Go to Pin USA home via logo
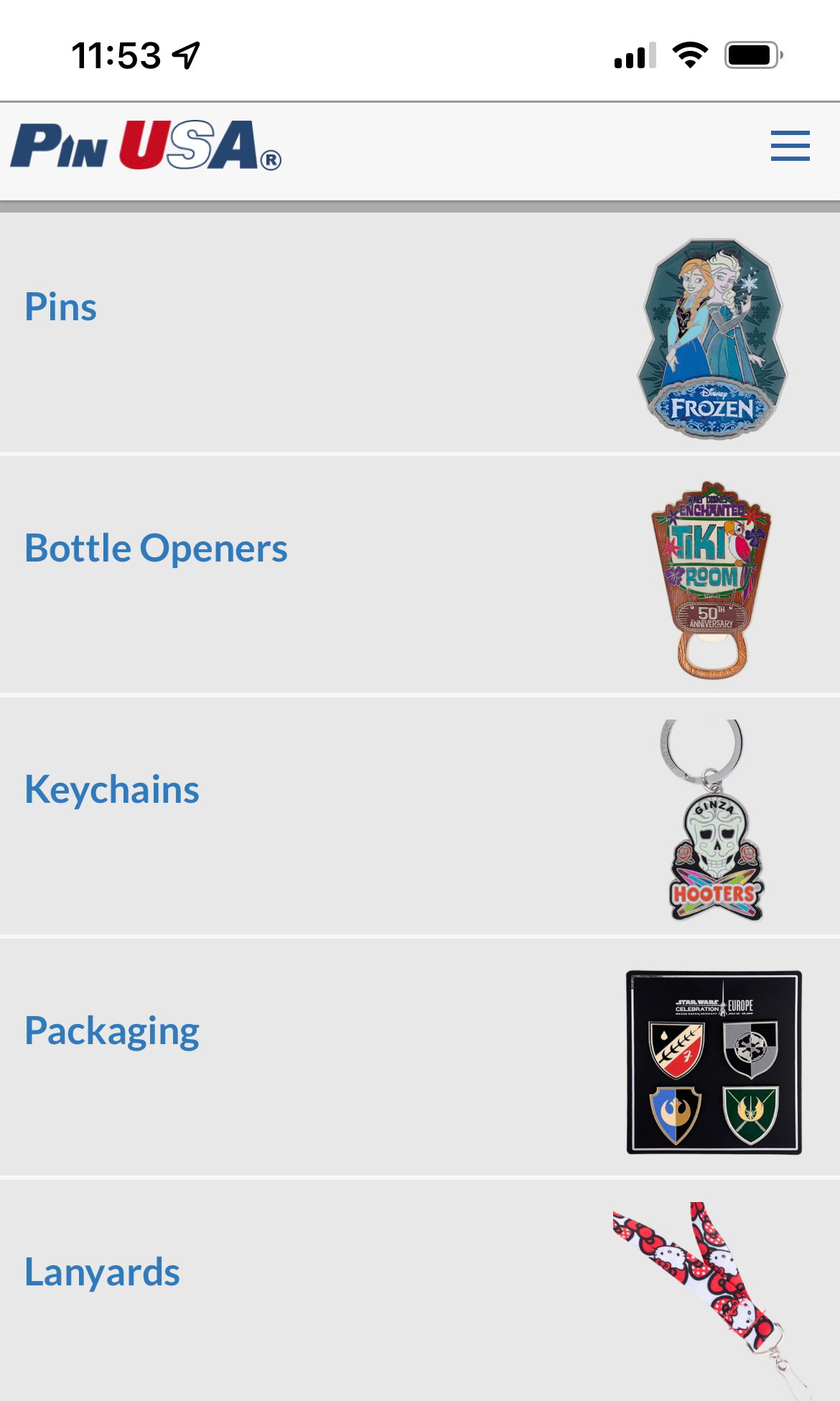Screen dimensions: 840x1401 click(x=146, y=146)
